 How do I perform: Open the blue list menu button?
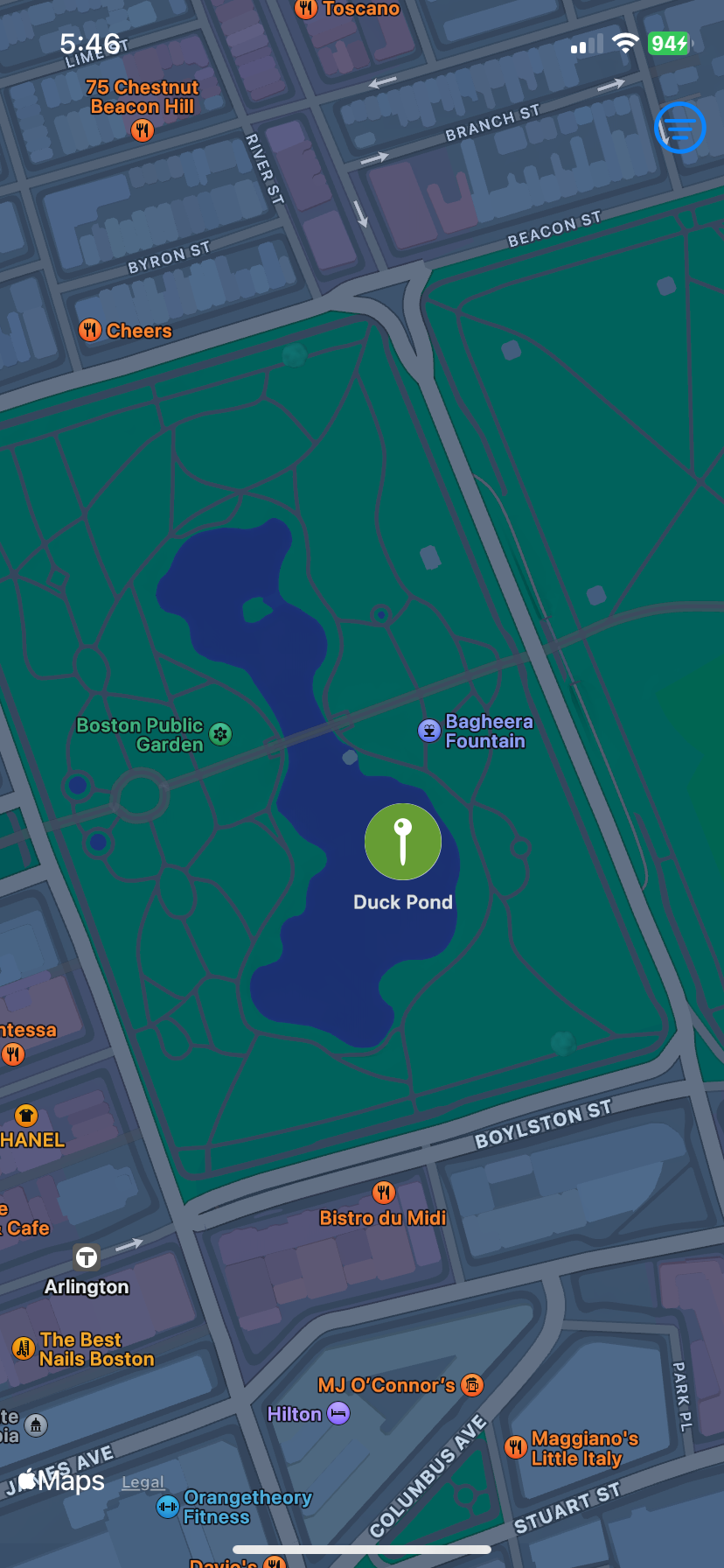click(x=680, y=128)
